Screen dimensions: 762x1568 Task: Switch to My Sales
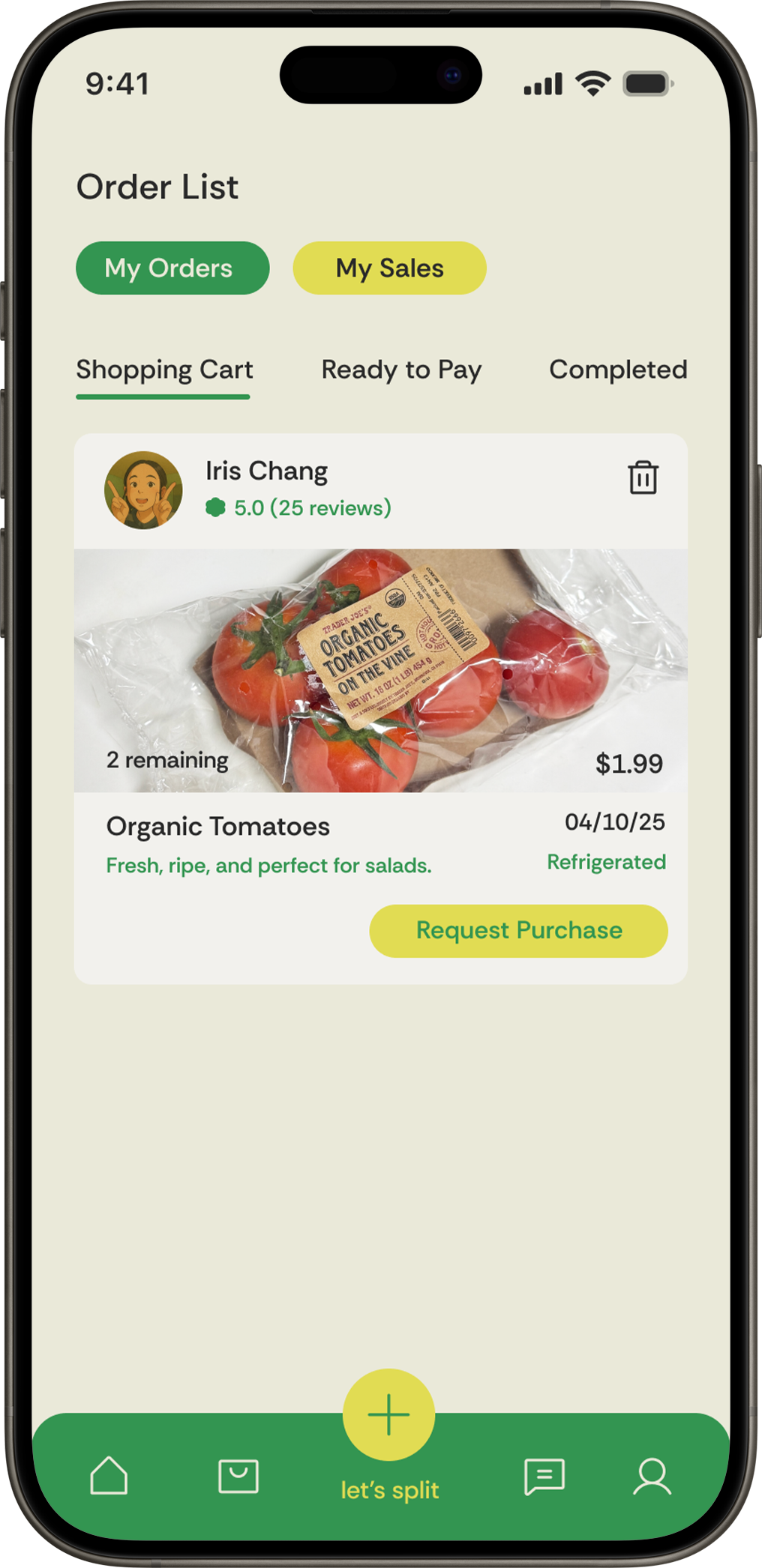tap(389, 268)
